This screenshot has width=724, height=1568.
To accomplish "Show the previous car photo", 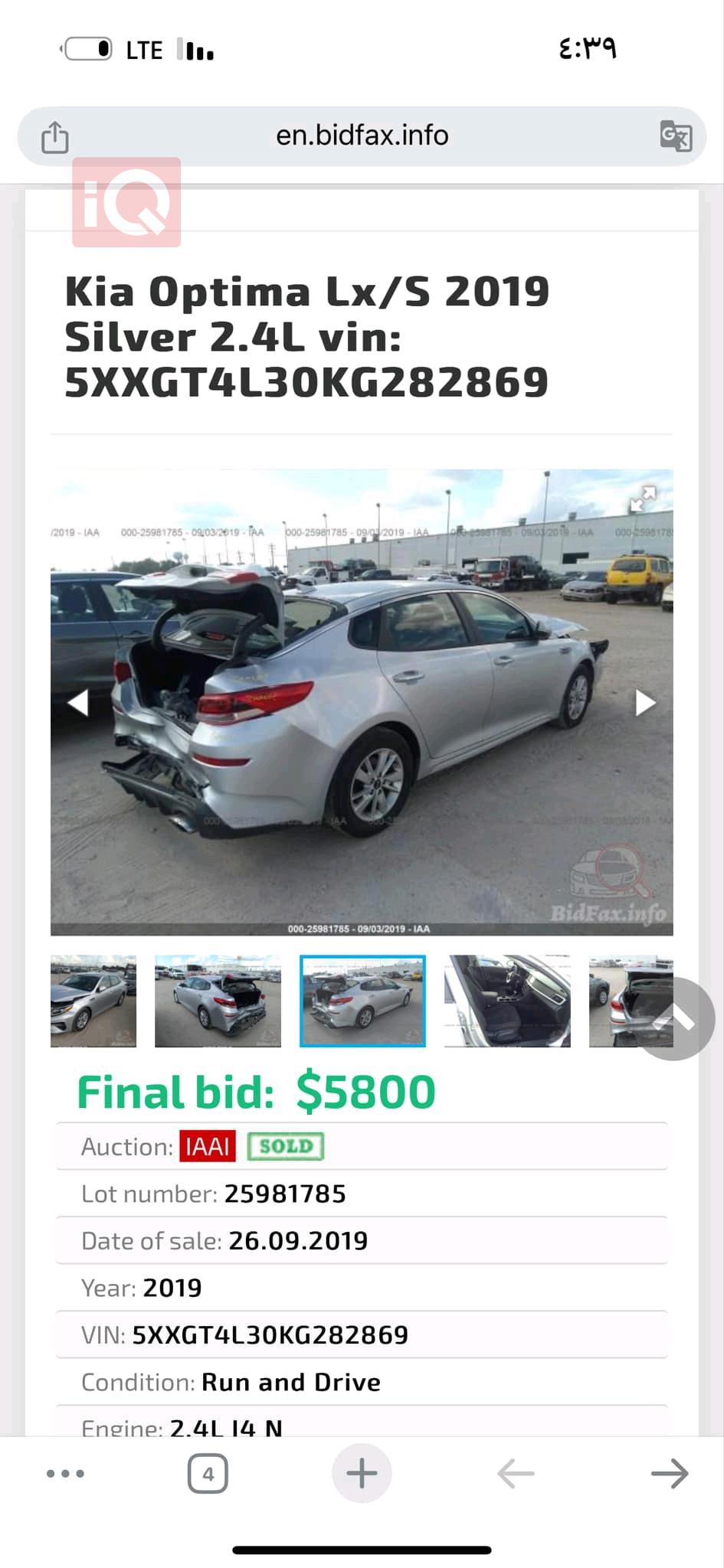I will pos(78,702).
